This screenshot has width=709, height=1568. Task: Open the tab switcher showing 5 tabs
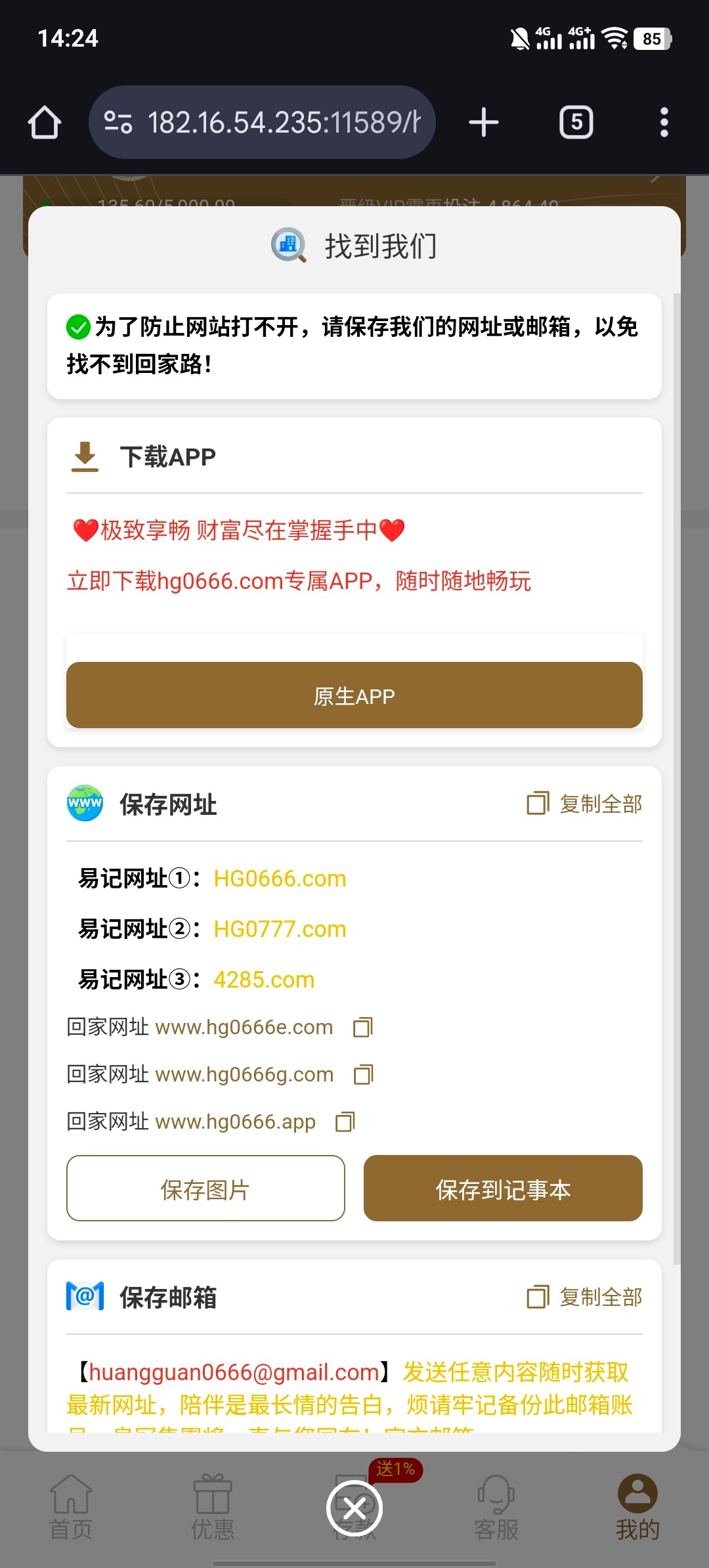pos(576,123)
